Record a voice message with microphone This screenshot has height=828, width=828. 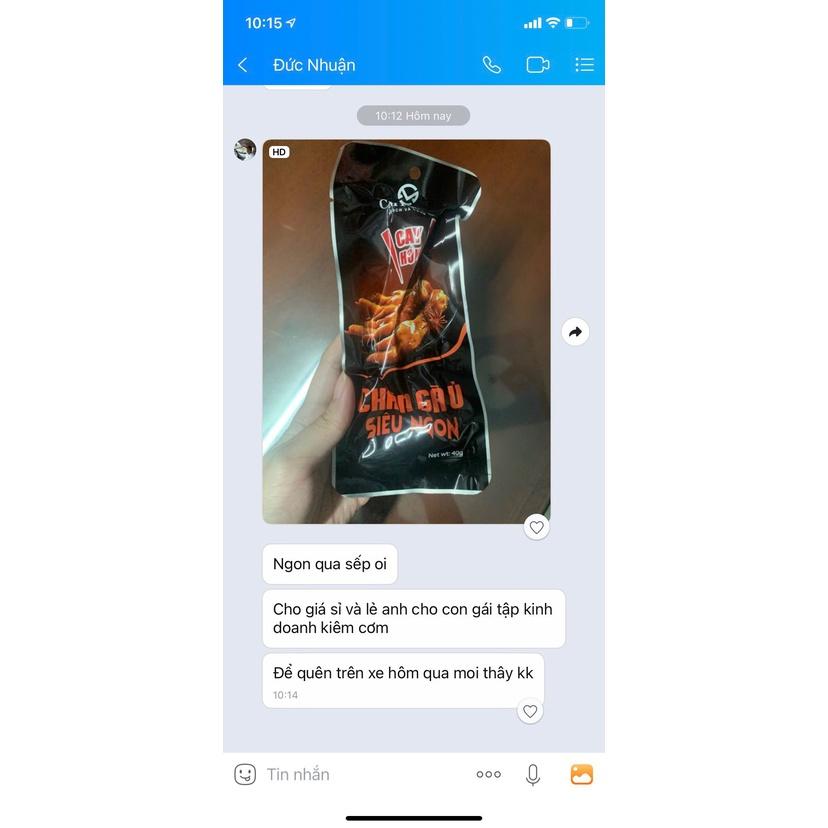pos(533,775)
